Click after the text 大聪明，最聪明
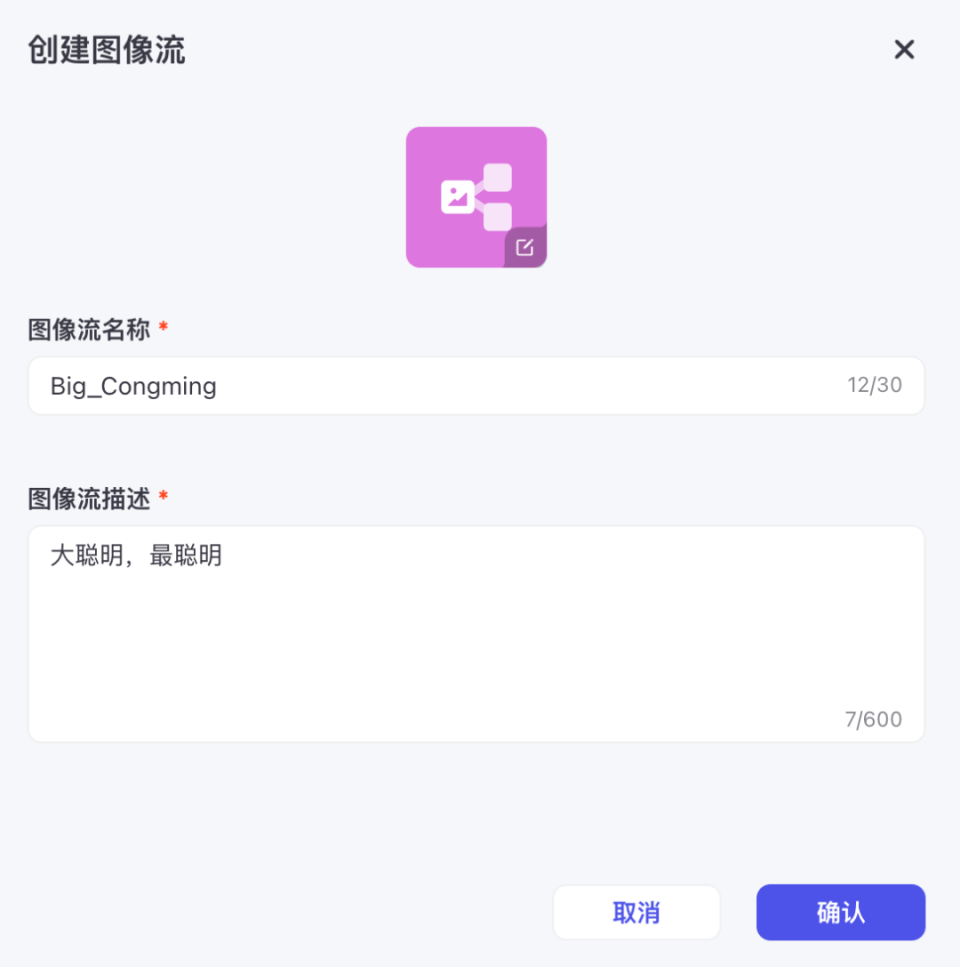 click(x=232, y=556)
